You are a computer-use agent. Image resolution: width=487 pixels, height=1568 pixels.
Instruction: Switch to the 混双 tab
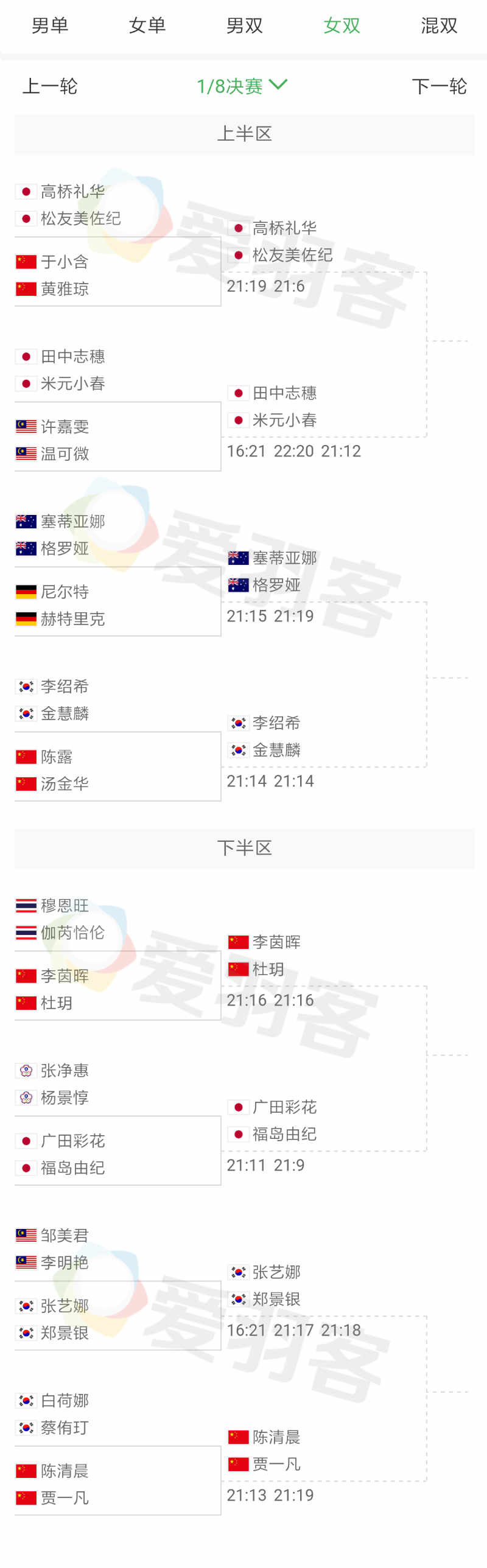click(439, 26)
